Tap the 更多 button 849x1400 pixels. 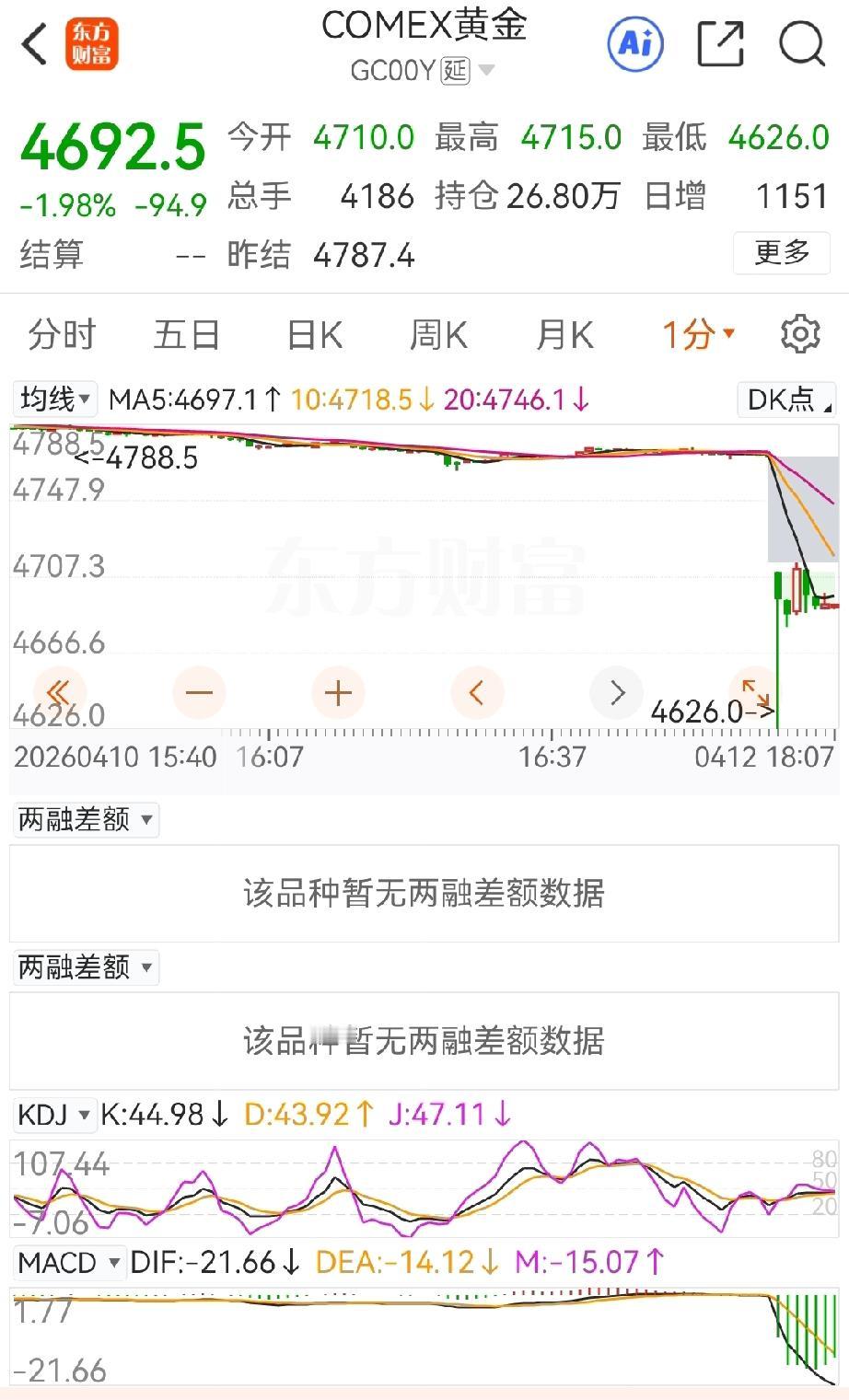click(x=781, y=252)
